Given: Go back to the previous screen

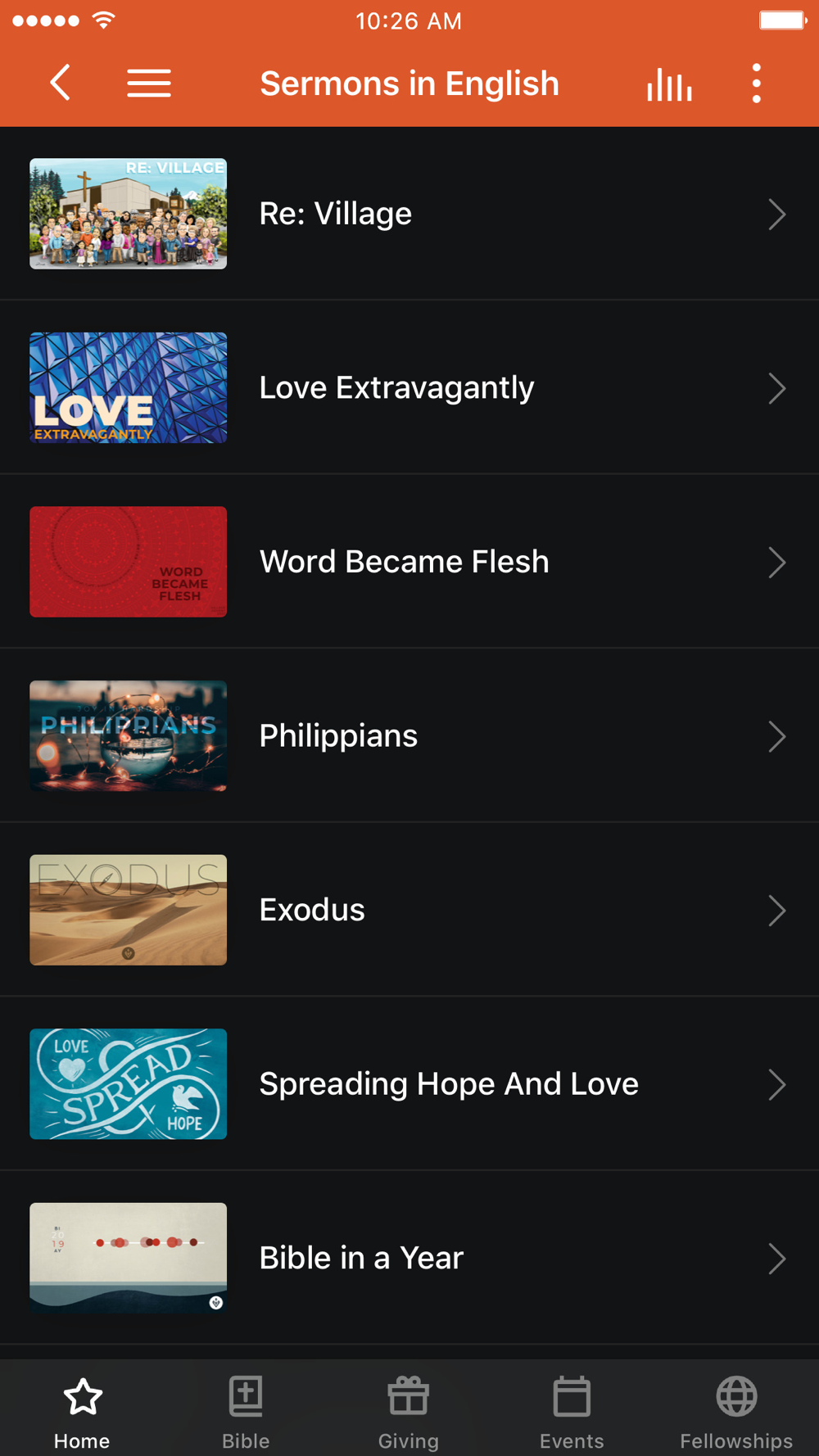Looking at the screenshot, I should point(61,83).
